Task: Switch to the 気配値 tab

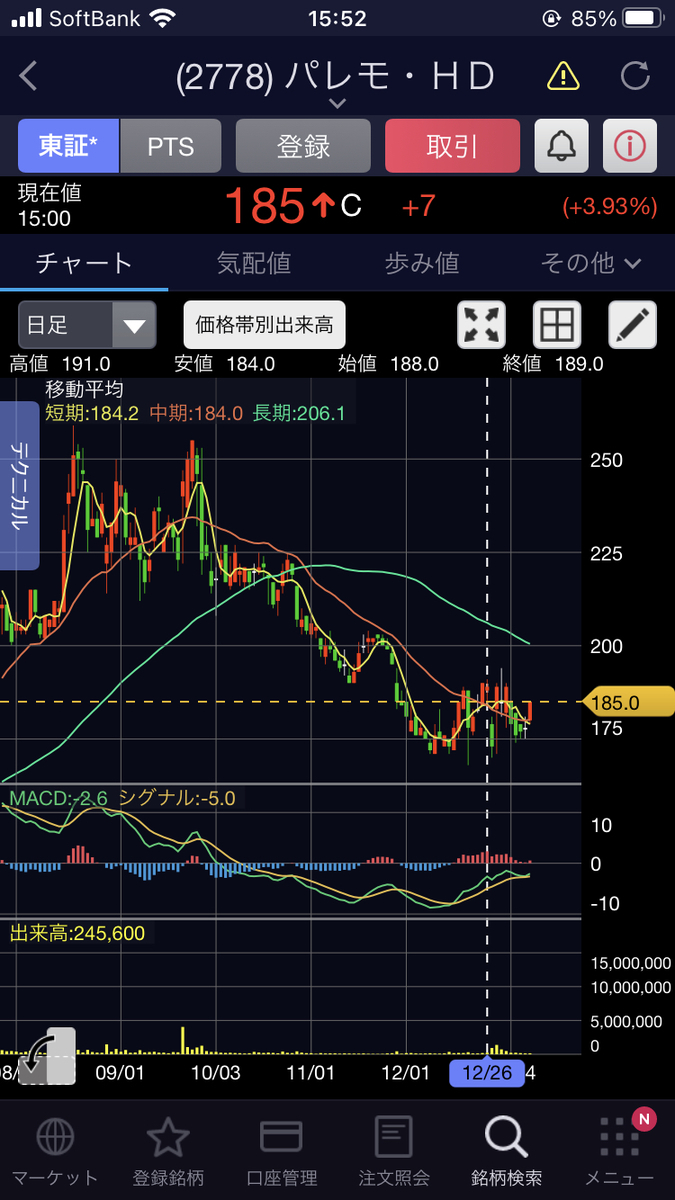Action: (x=253, y=263)
